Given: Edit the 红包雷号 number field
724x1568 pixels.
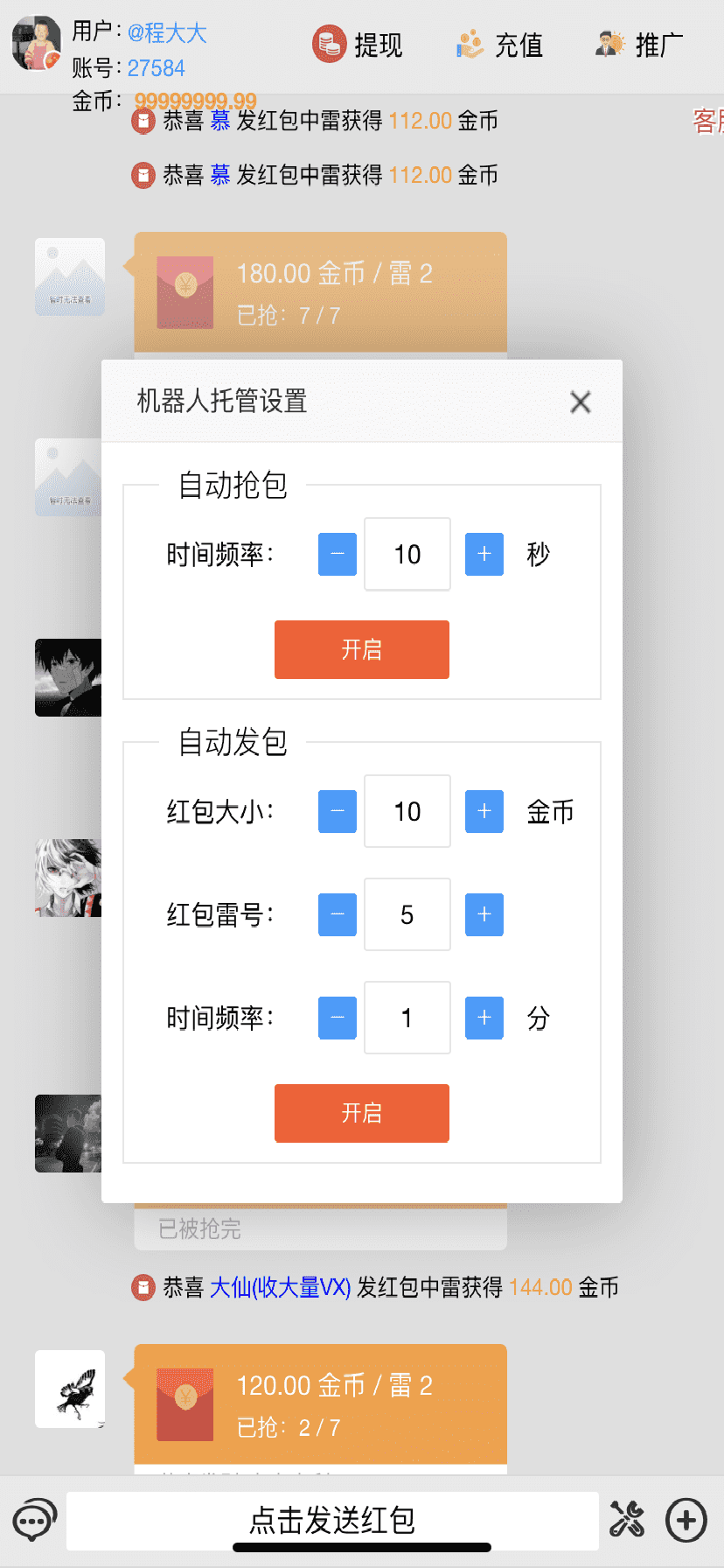Looking at the screenshot, I should click(407, 914).
